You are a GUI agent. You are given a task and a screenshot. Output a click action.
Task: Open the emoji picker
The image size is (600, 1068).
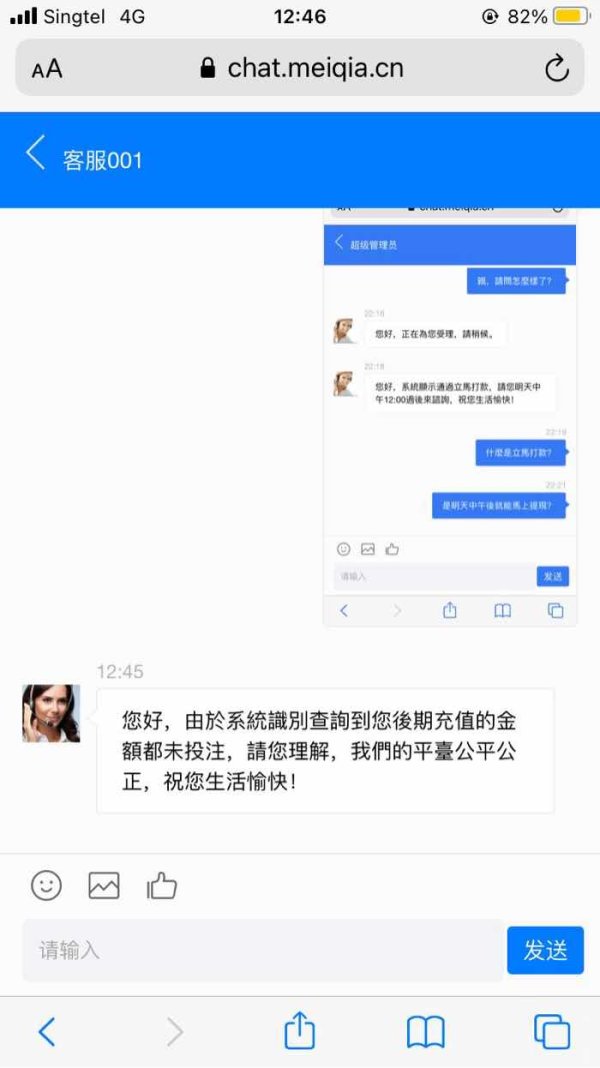coord(46,885)
